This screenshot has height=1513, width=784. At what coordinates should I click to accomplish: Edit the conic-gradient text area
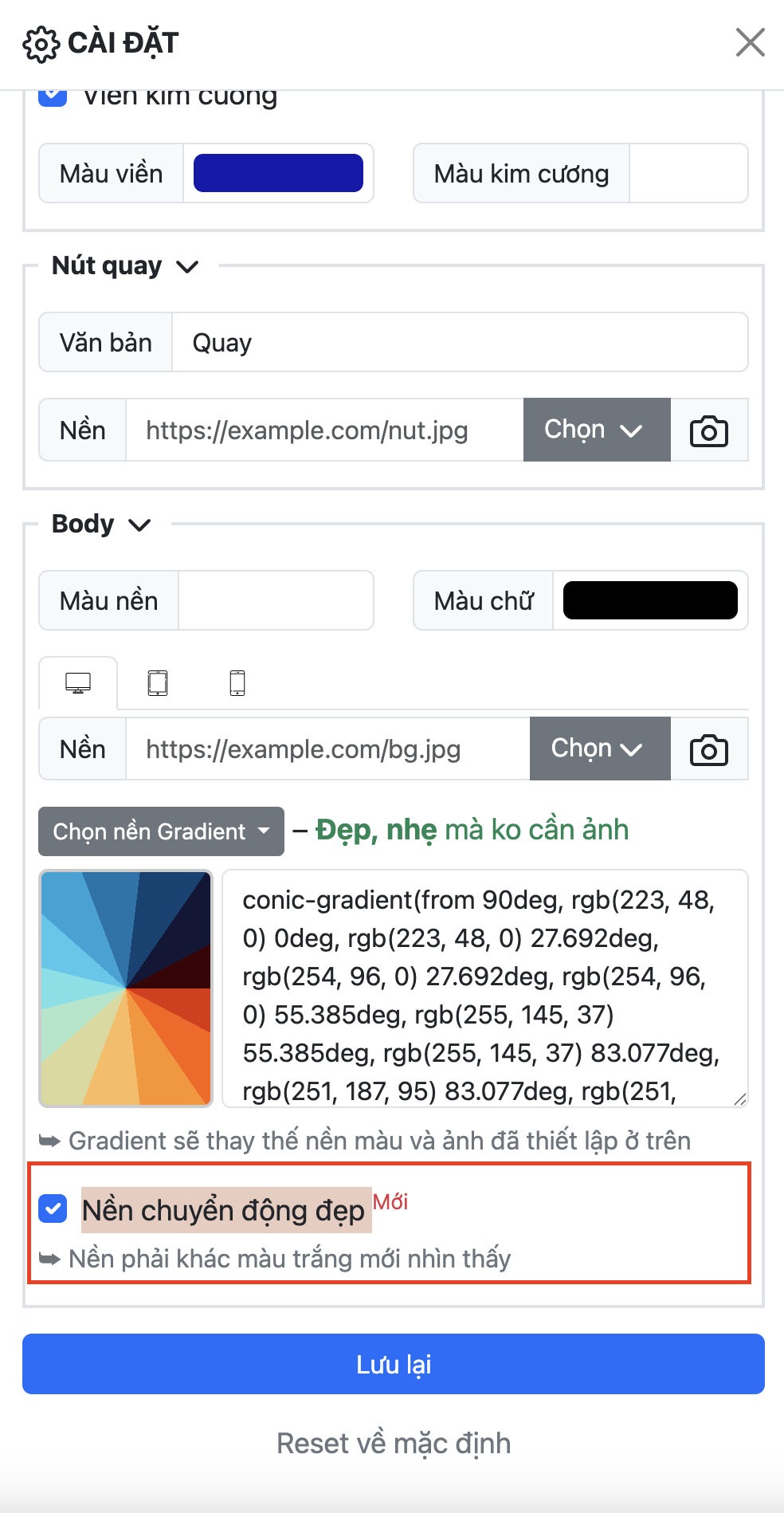[484, 988]
